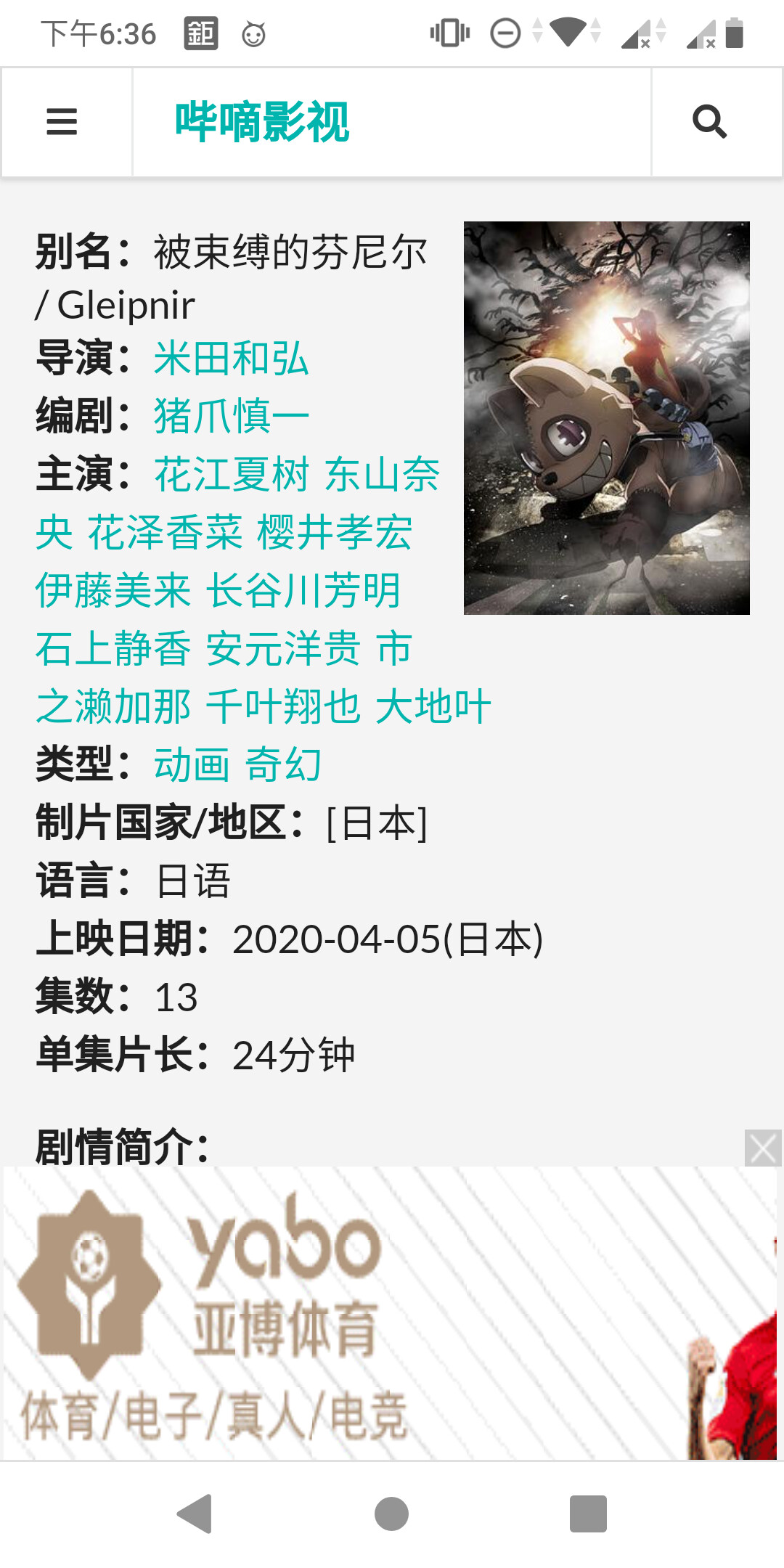Open the yabo 亚博体育 advertisement

tap(391, 1314)
